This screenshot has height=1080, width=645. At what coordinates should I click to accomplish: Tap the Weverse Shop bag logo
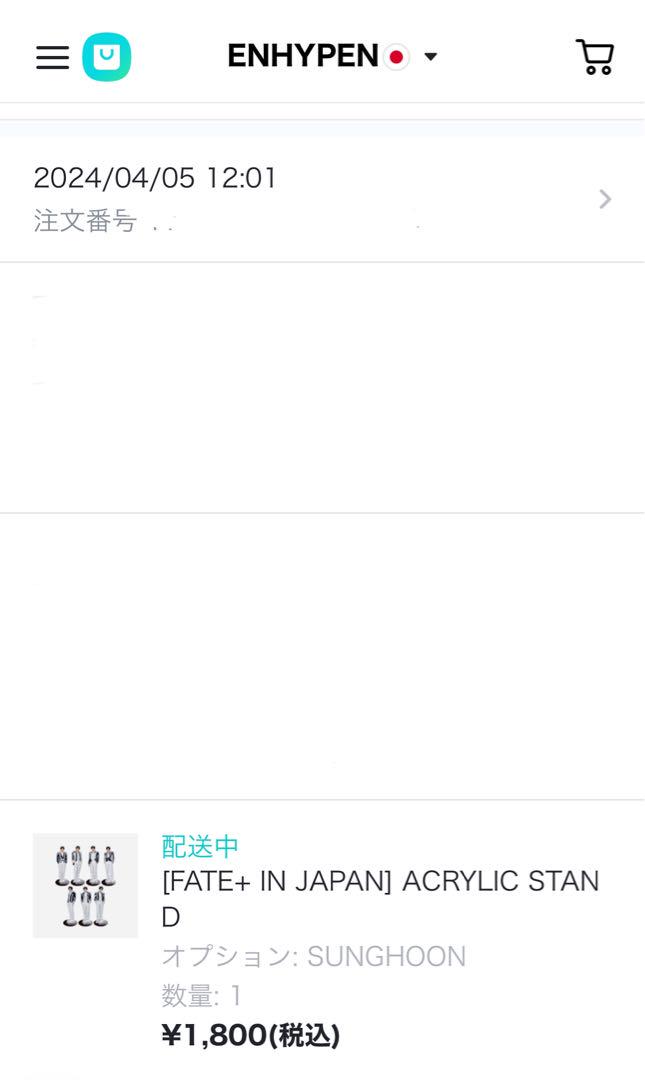(106, 57)
